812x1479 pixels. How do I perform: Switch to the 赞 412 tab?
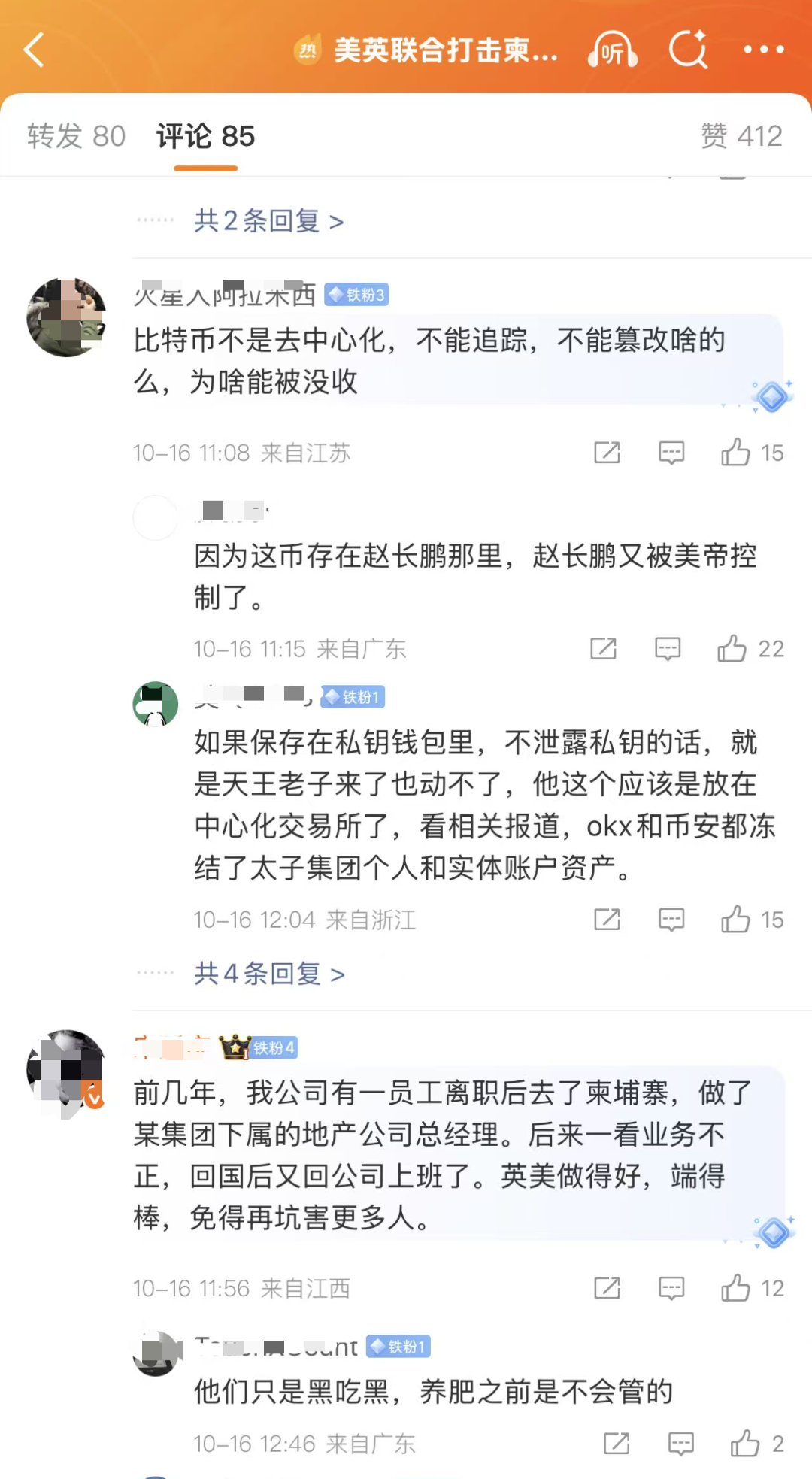tap(741, 136)
